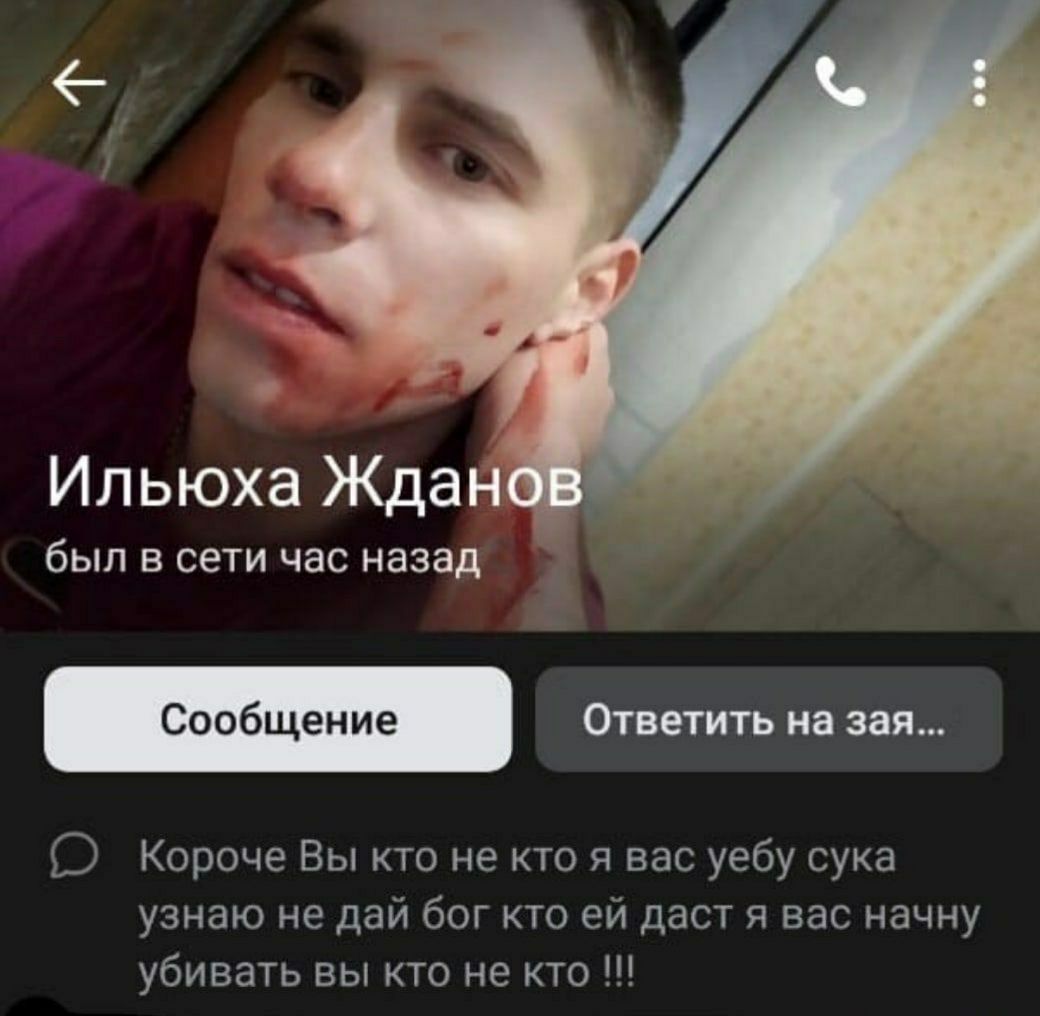
Task: Tap the Ответить на заявку button
Action: [x=768, y=719]
